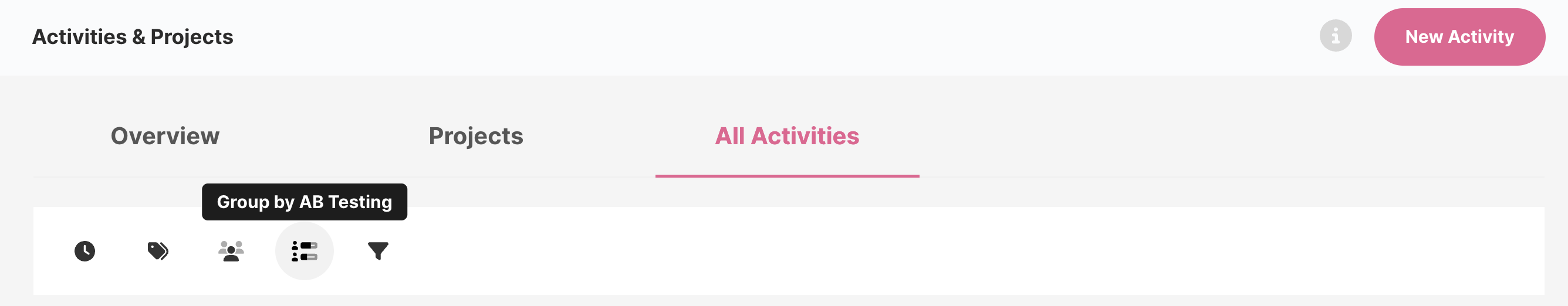Tap the tags icon in toolbar

click(x=158, y=251)
